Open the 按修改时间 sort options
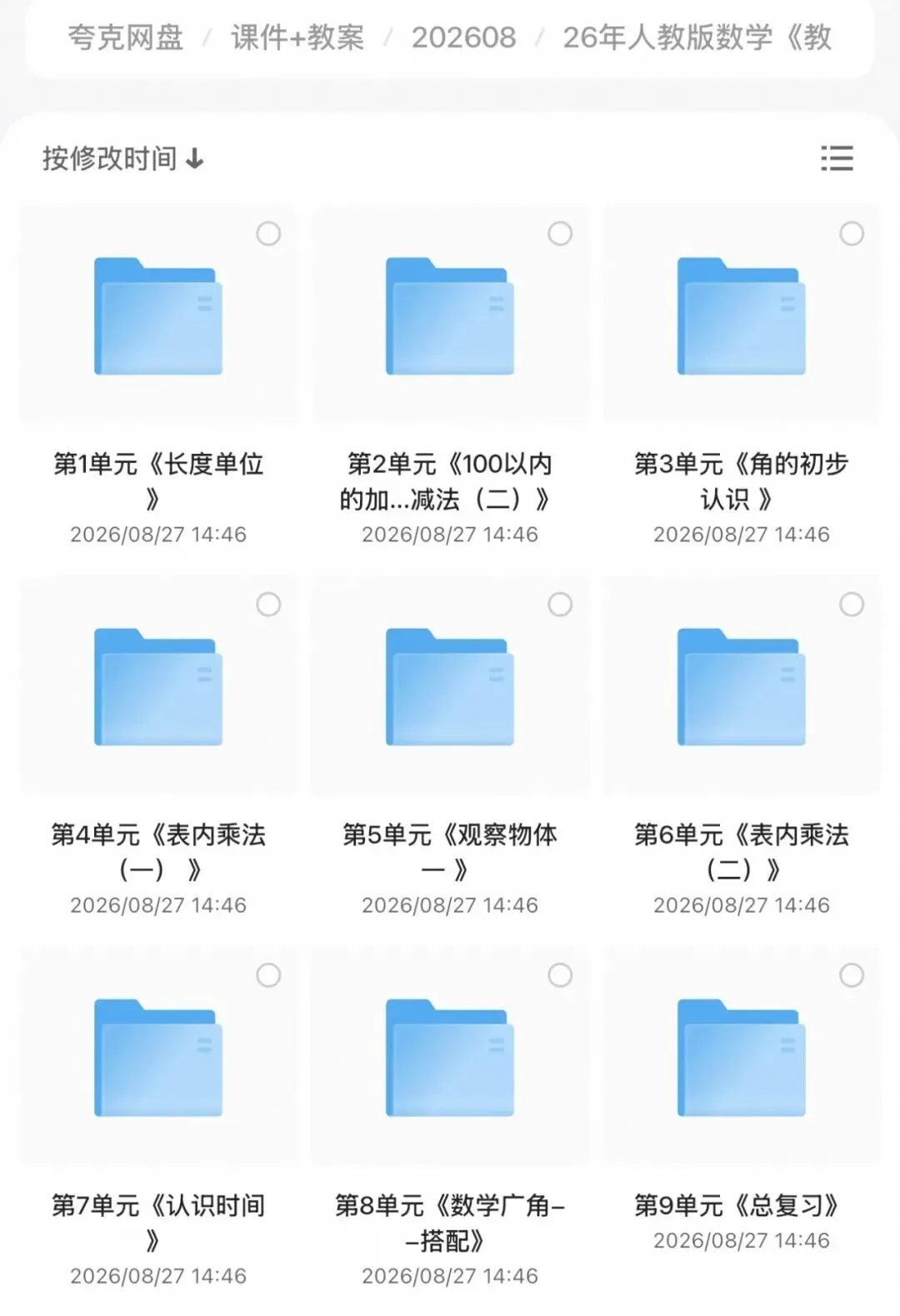 (123, 158)
